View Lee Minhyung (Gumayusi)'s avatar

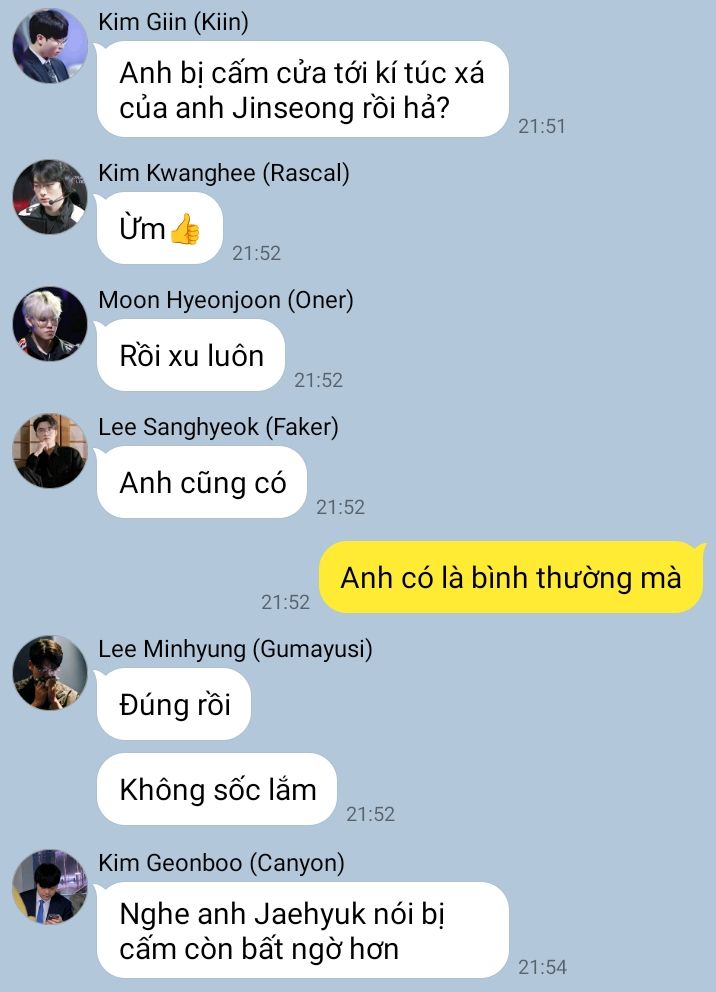point(49,673)
